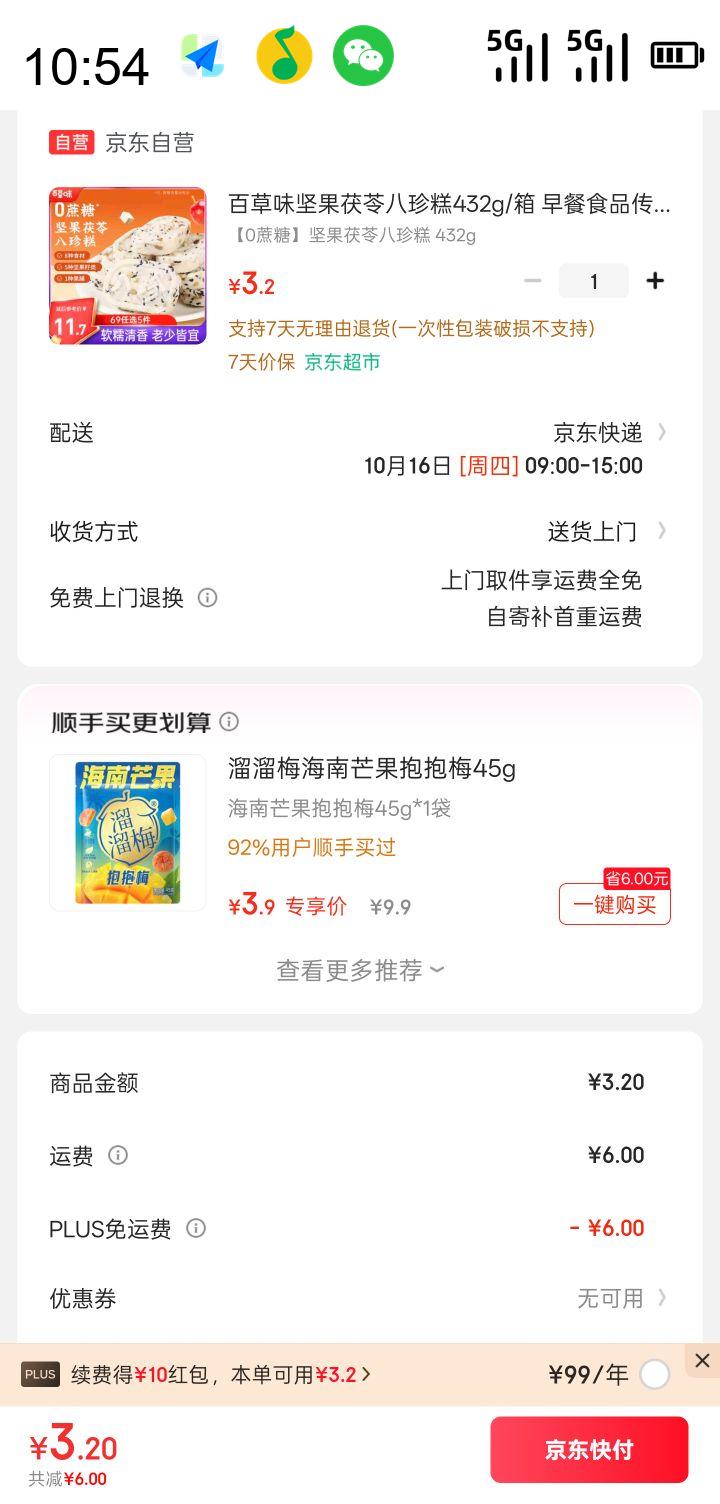The image size is (720, 1504).
Task: Open the mango snack product thumbnail
Action: (127, 831)
